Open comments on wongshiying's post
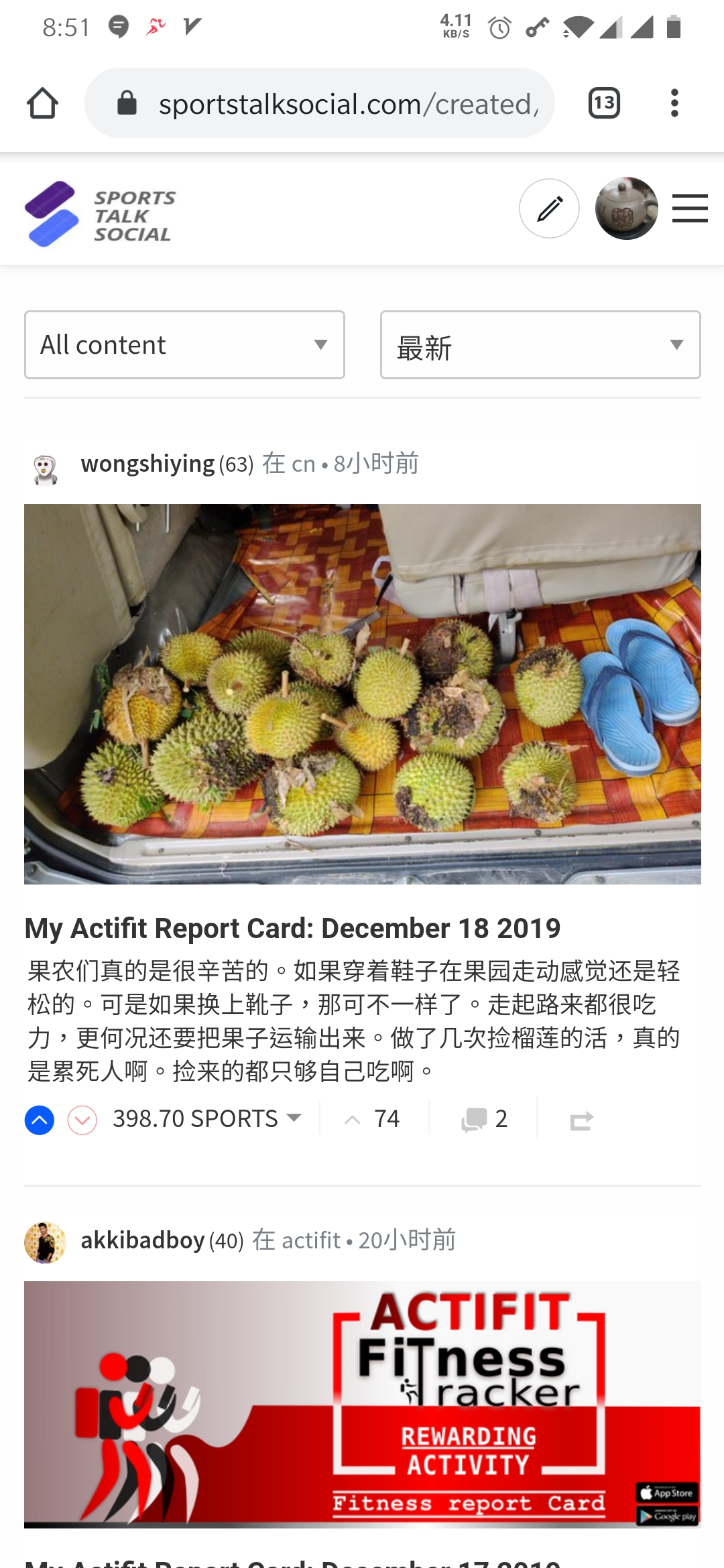 (484, 1119)
